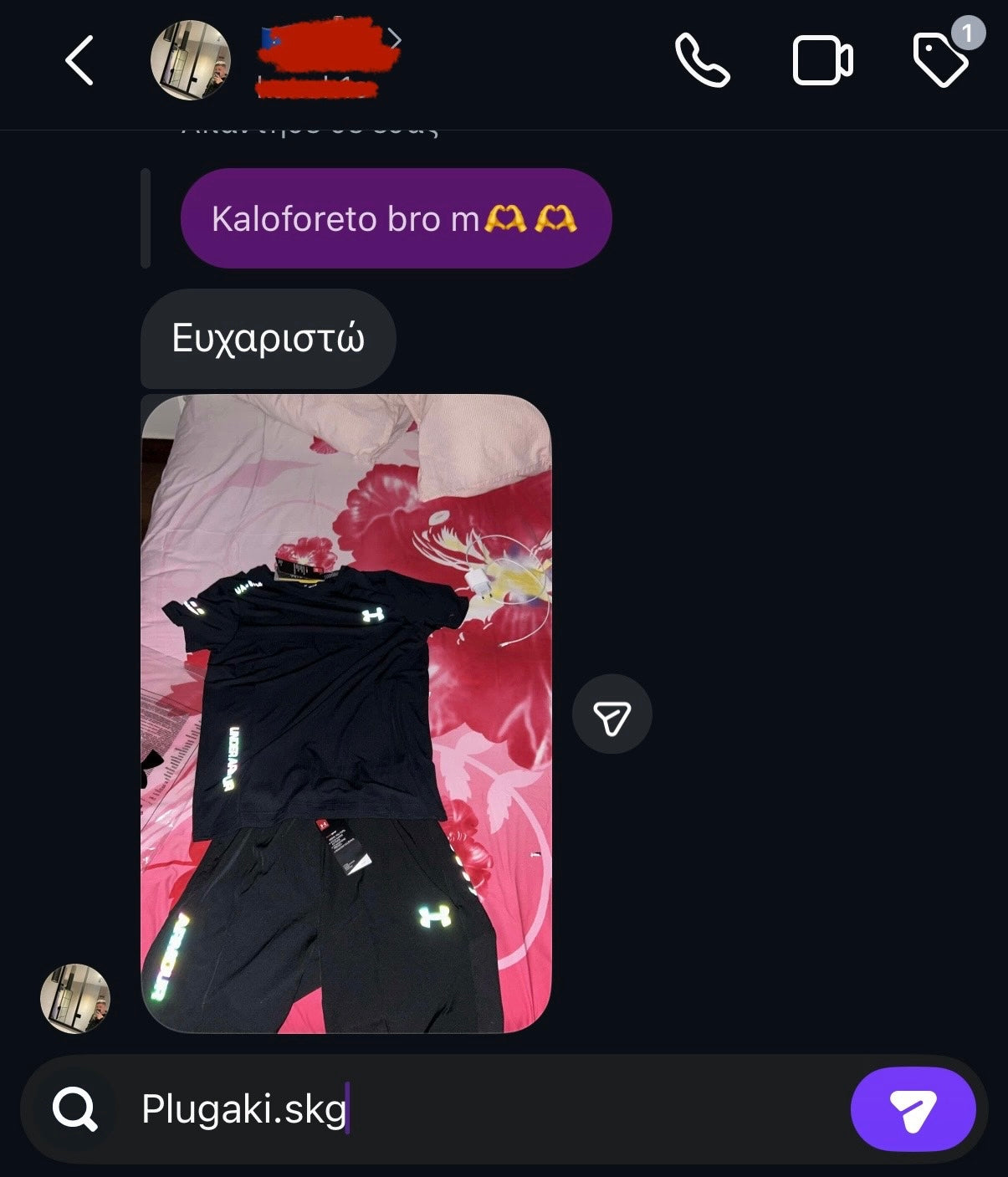The height and width of the screenshot is (1177, 1008).
Task: Go back using the top-left arrow
Action: point(79,60)
